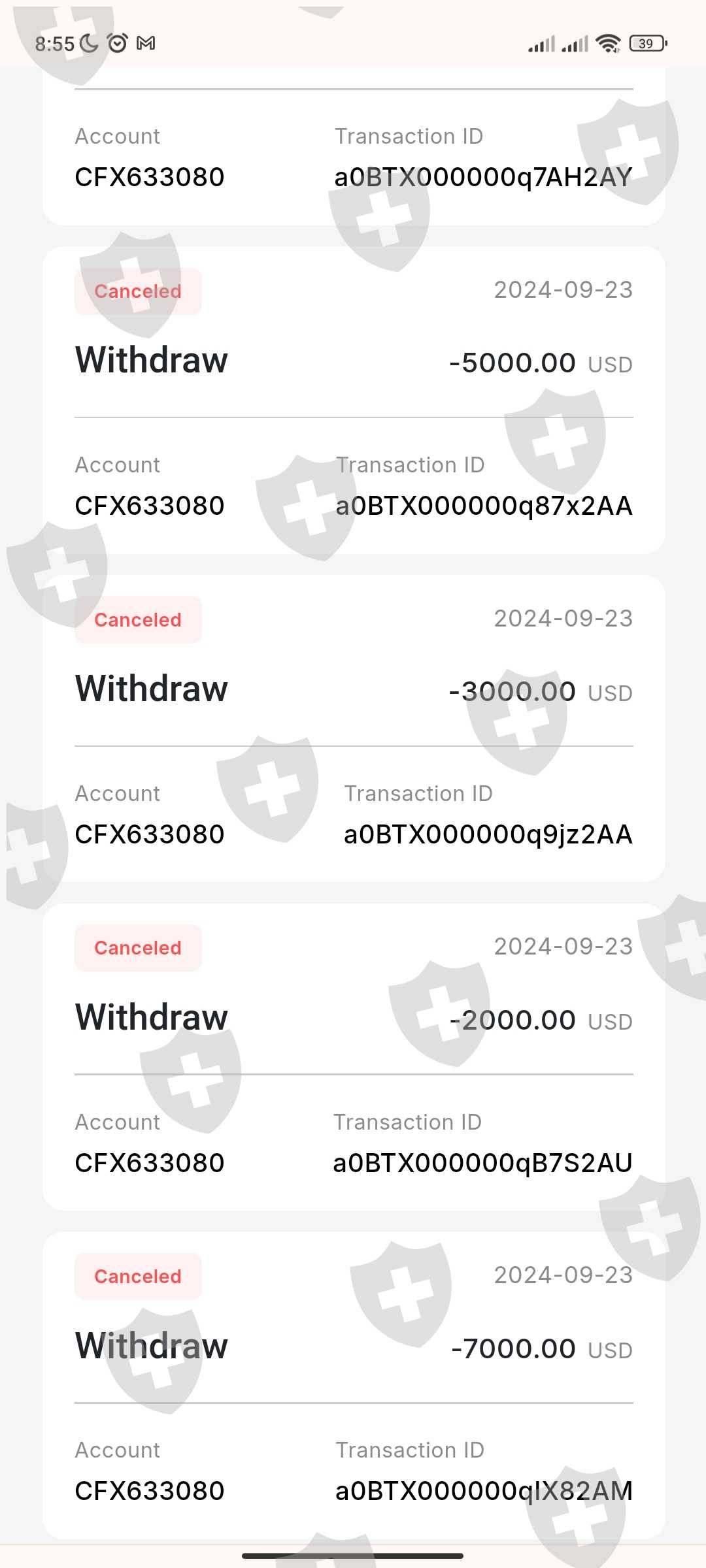Open the canceled -7000.00 USD withdraw card
706x1568 pixels.
click(354, 1385)
